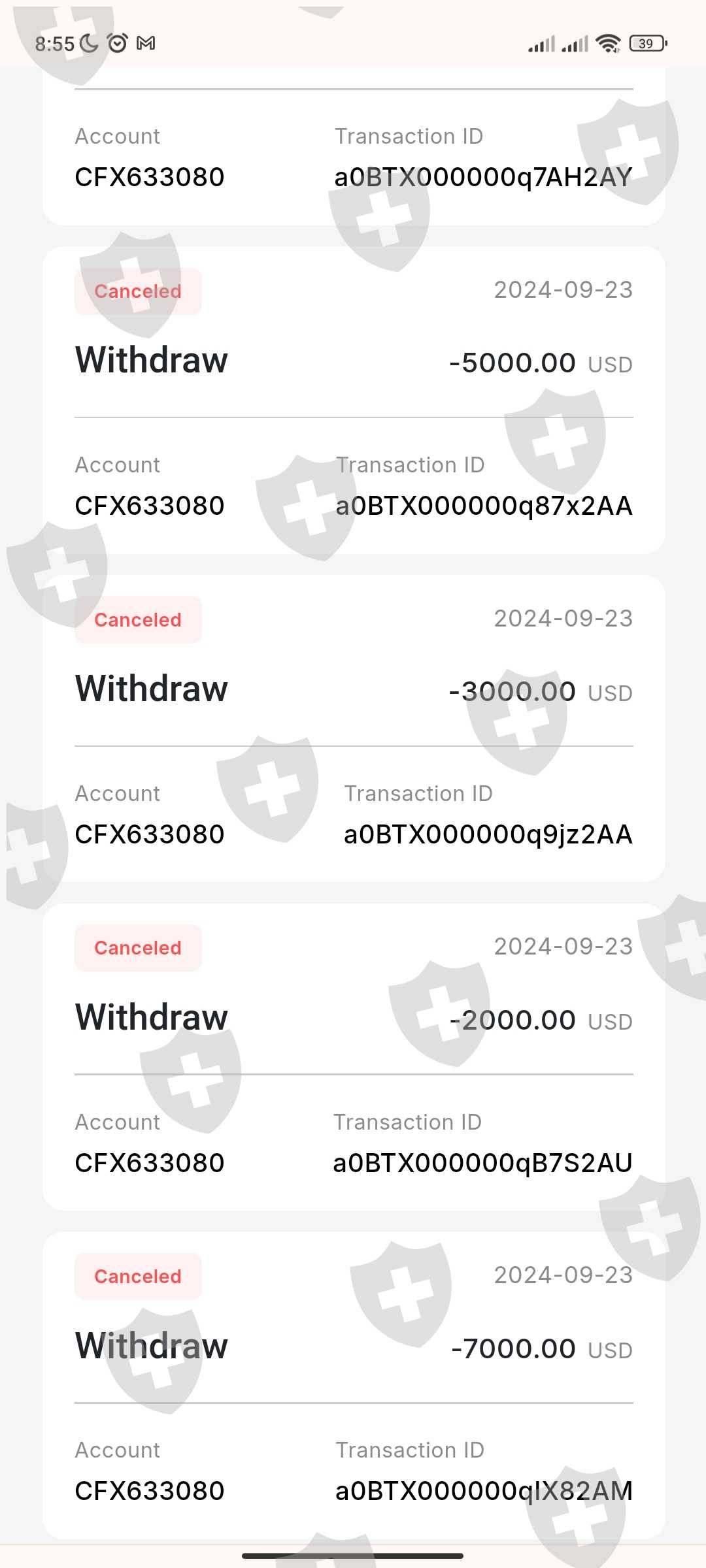Open the canceled -7000.00 USD withdraw card
706x1568 pixels.
click(354, 1385)
